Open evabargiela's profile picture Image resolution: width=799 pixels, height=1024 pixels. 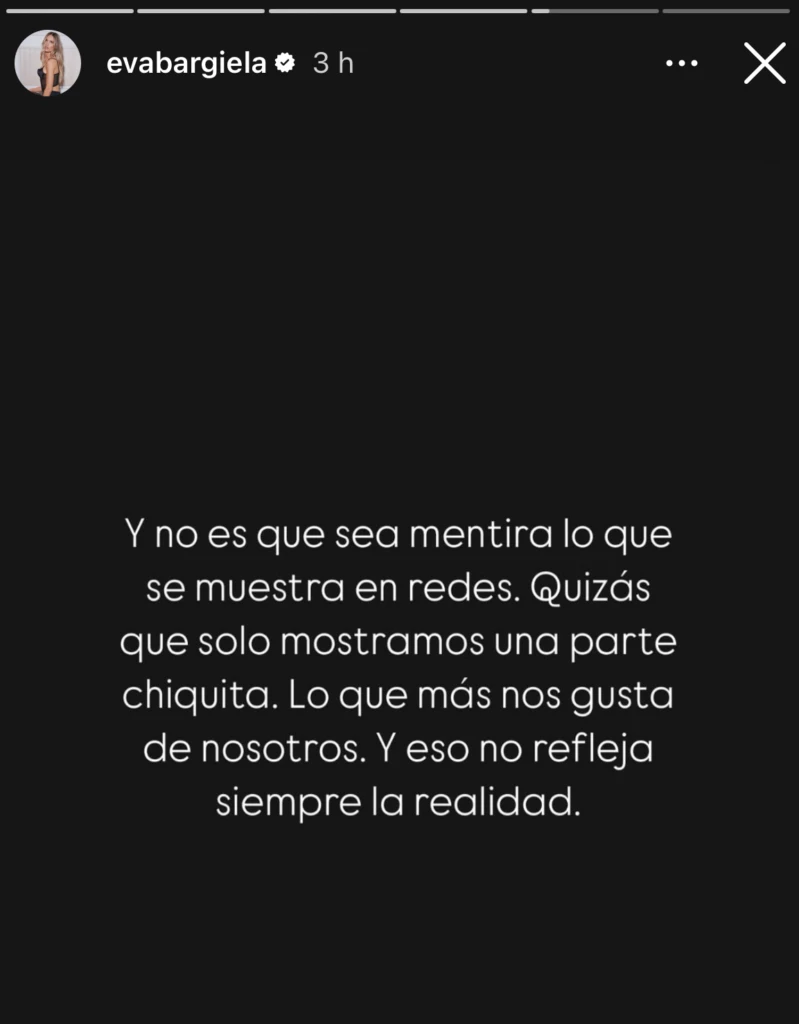click(47, 63)
